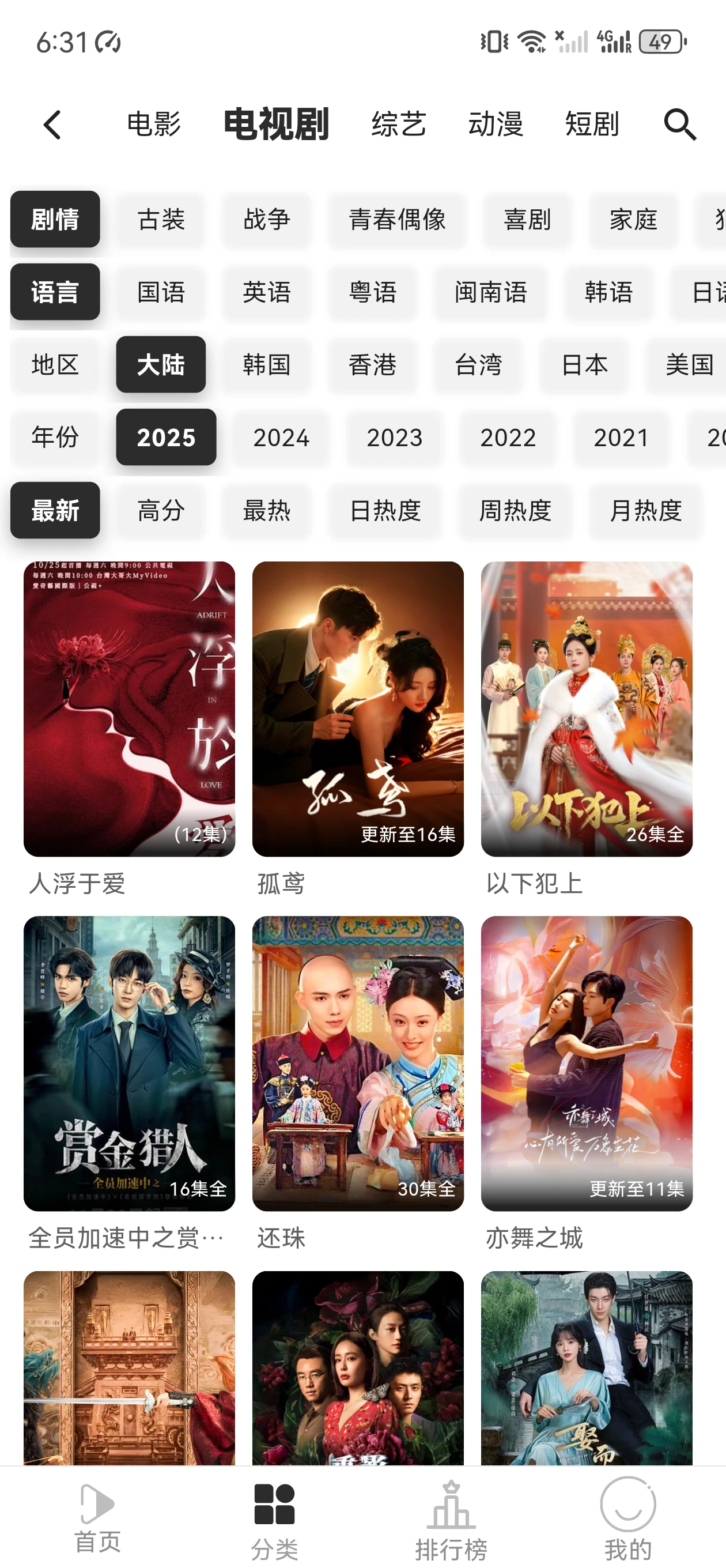Switch to the 综艺 tab
This screenshot has width=726, height=1568.
coord(399,124)
